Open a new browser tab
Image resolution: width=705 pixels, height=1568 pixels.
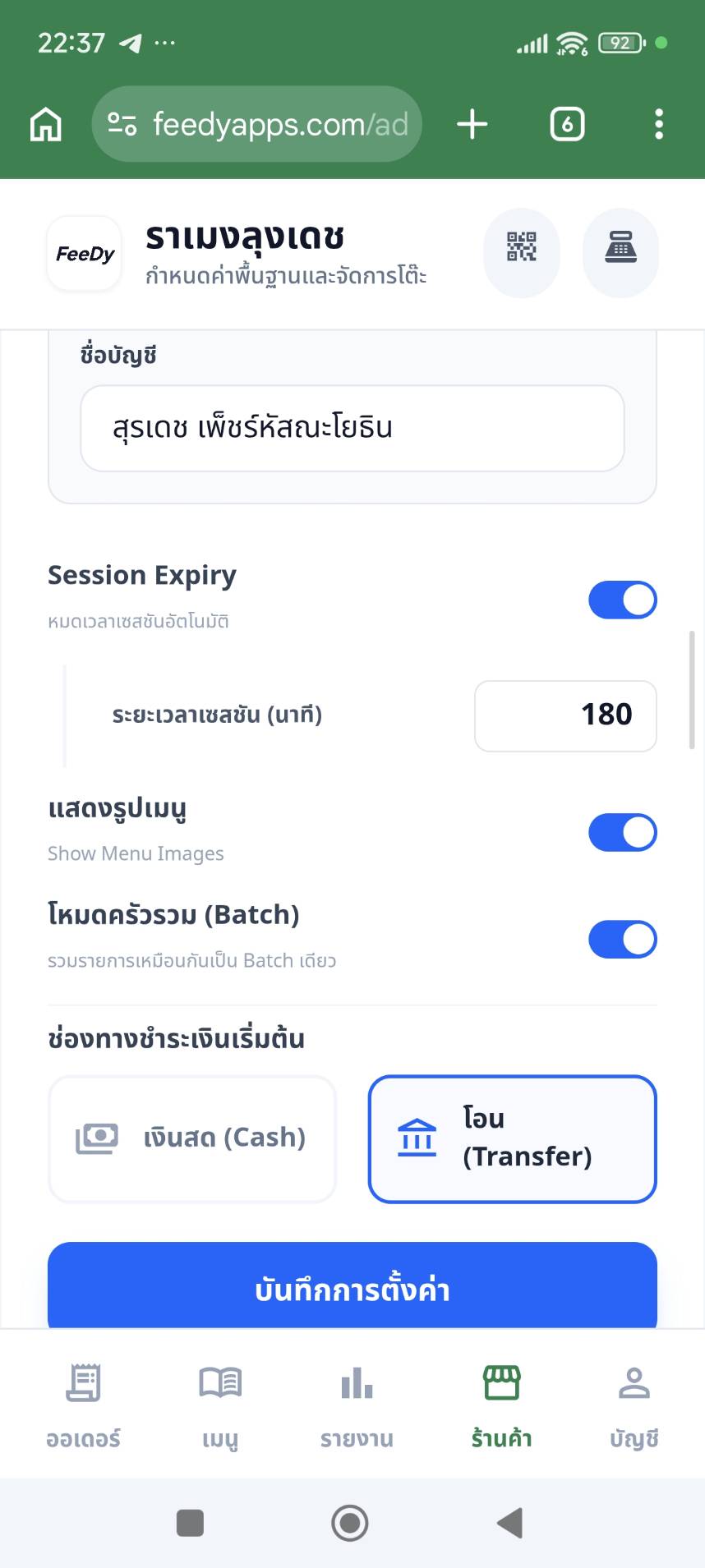(x=472, y=124)
